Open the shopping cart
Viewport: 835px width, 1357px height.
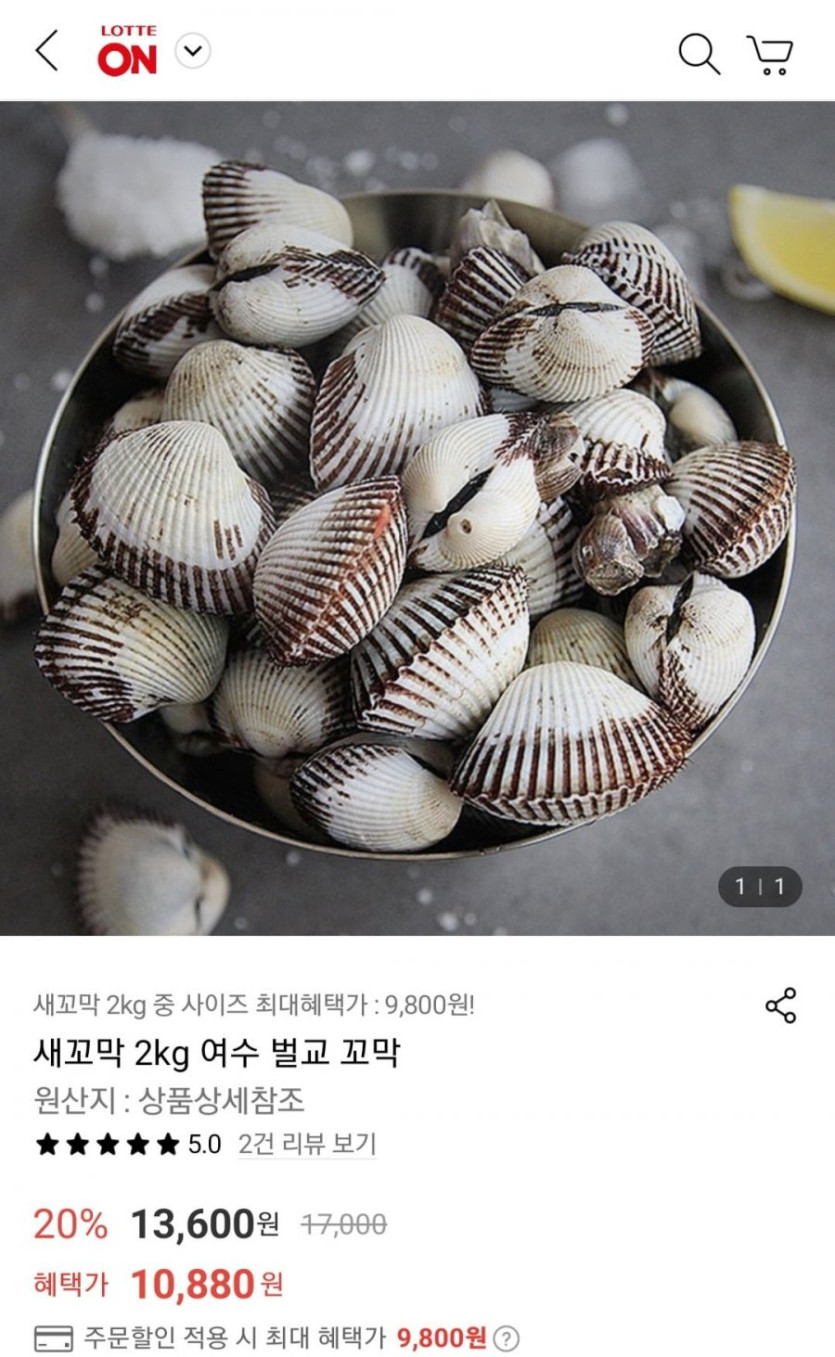click(770, 54)
